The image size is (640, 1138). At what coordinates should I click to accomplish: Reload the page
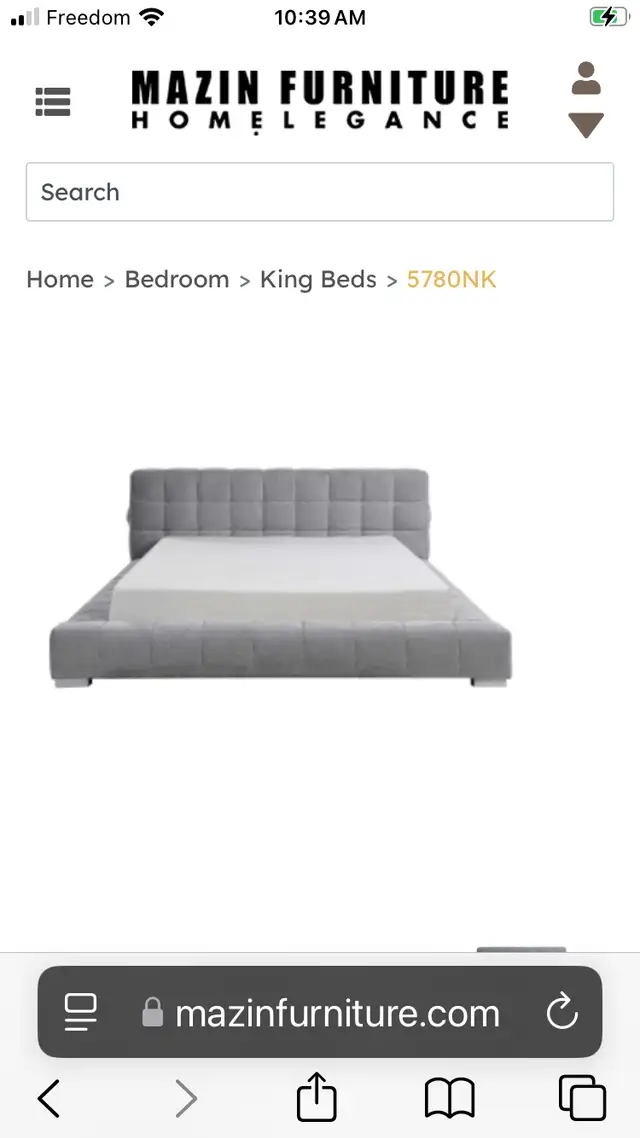pos(562,1012)
